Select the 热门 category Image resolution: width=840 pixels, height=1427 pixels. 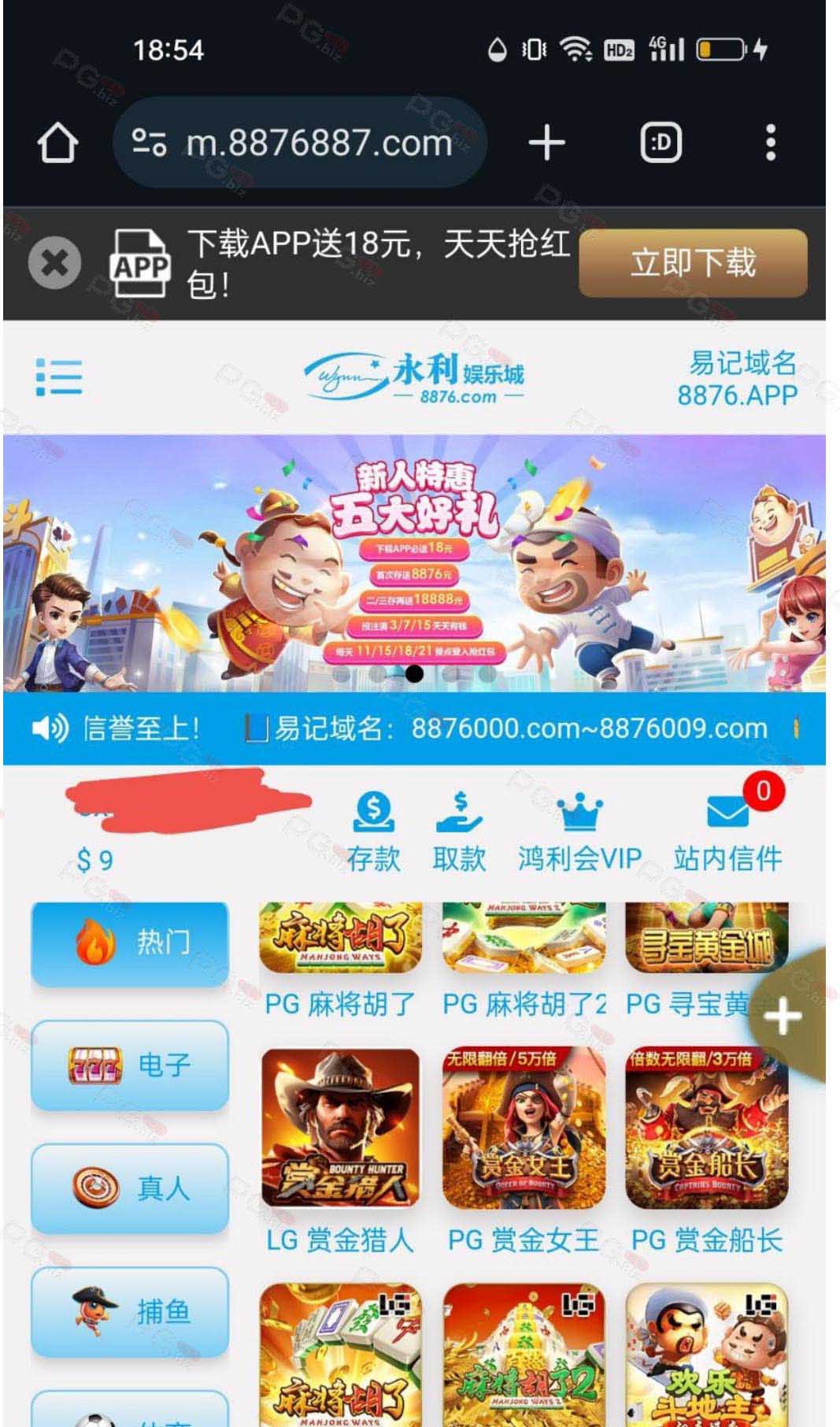pyautogui.click(x=130, y=943)
